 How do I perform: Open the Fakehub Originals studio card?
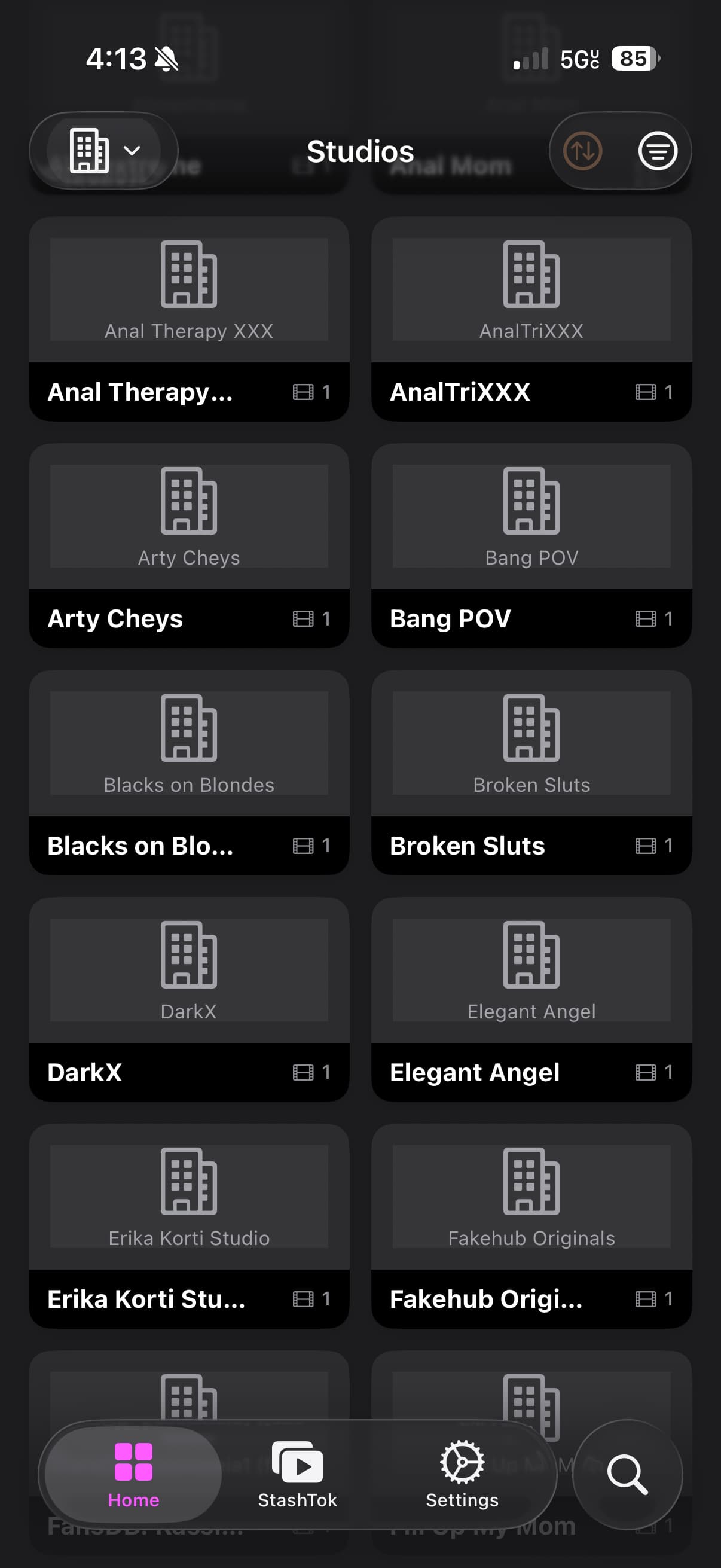click(x=531, y=1225)
